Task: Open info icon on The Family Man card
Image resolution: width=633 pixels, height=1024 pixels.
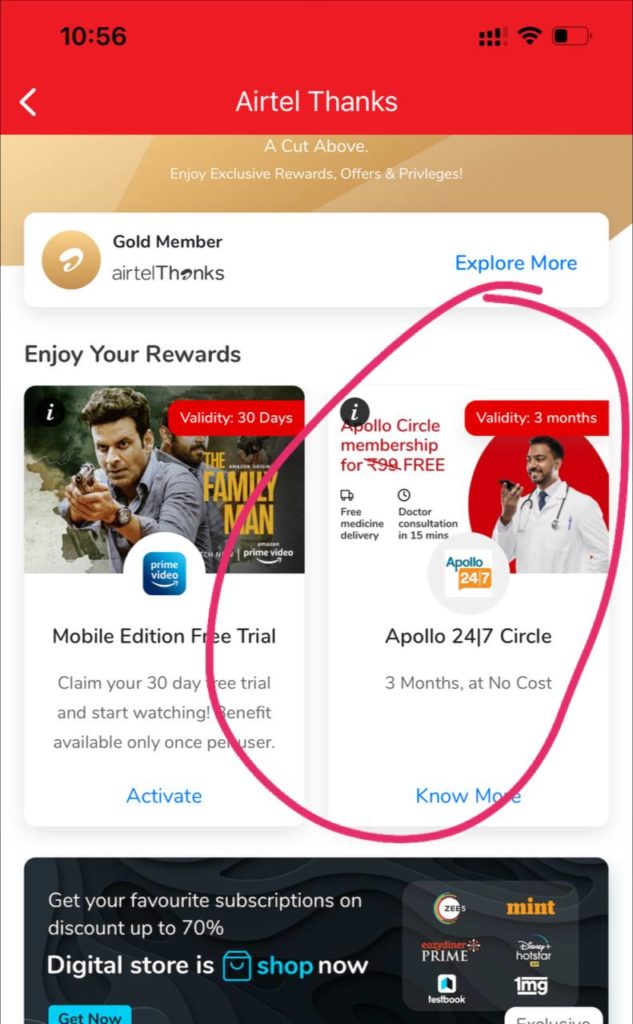Action: (x=49, y=410)
